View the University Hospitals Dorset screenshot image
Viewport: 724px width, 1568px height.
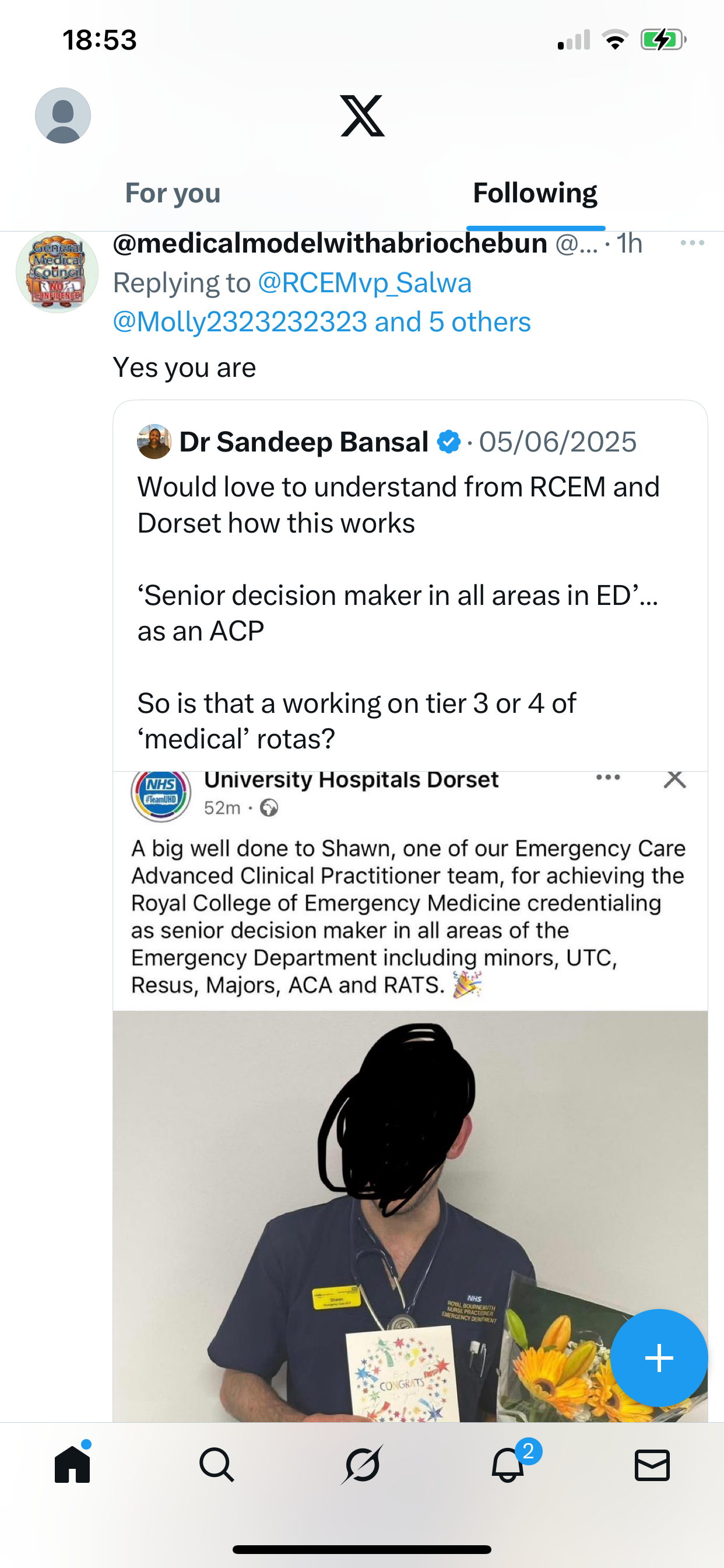[409, 1095]
